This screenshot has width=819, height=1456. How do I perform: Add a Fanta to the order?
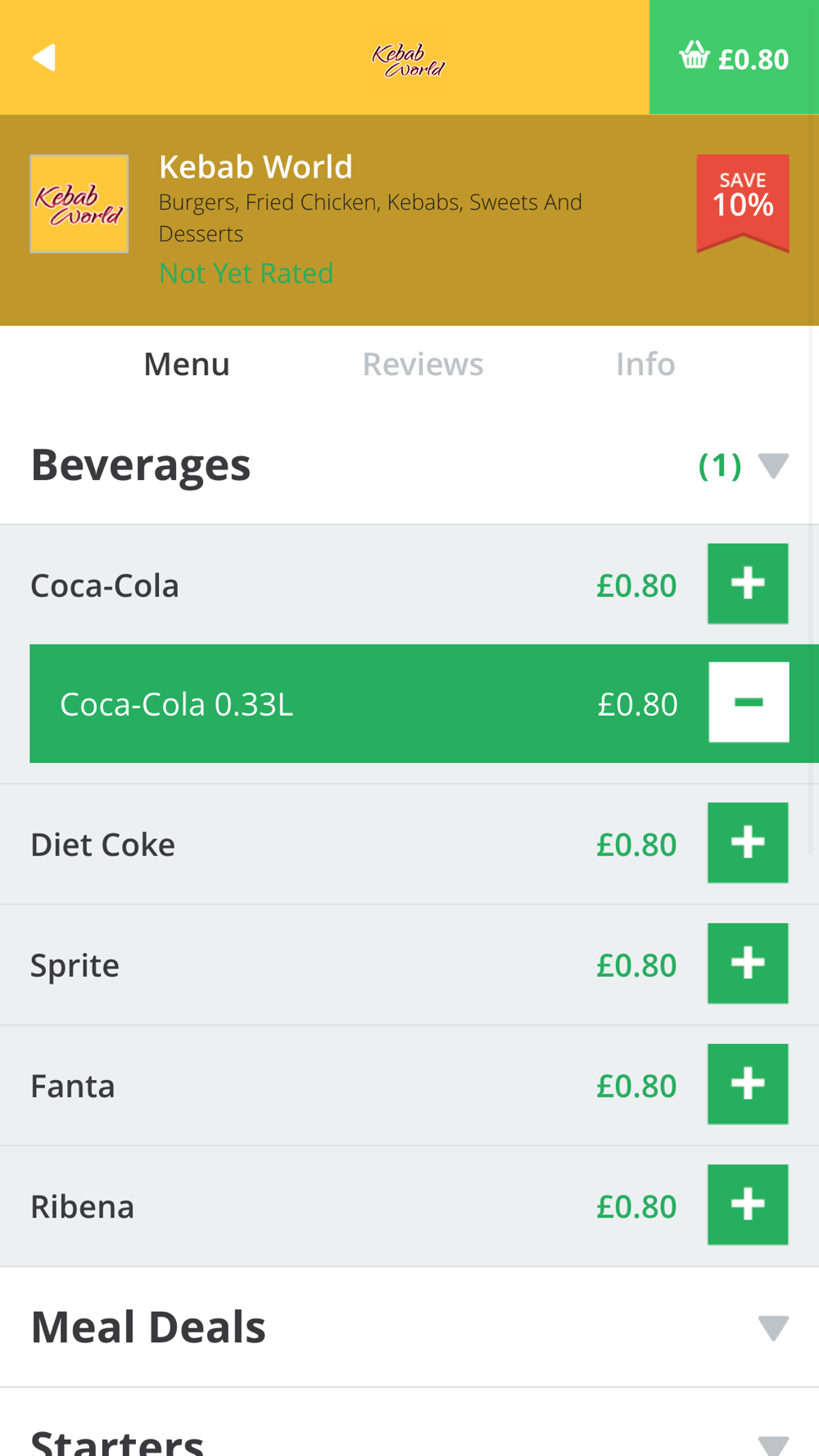click(x=748, y=1084)
